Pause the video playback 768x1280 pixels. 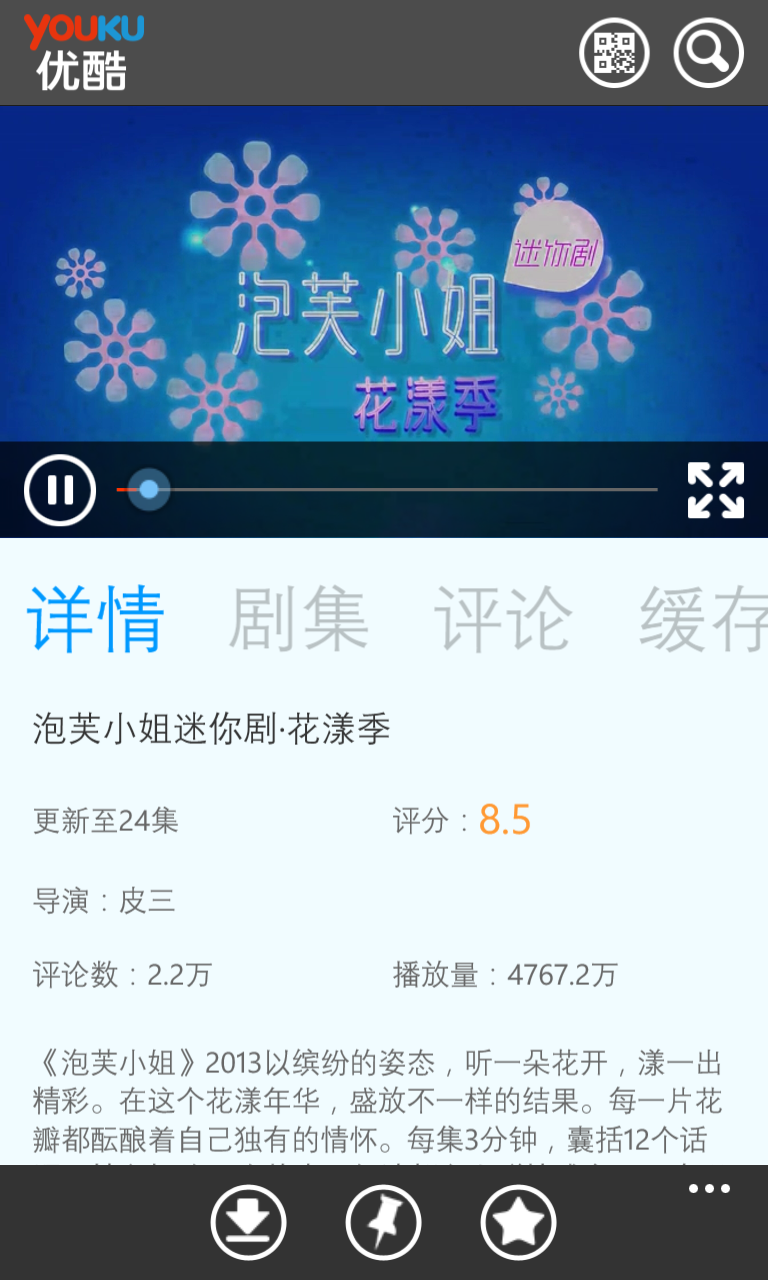[x=60, y=490]
